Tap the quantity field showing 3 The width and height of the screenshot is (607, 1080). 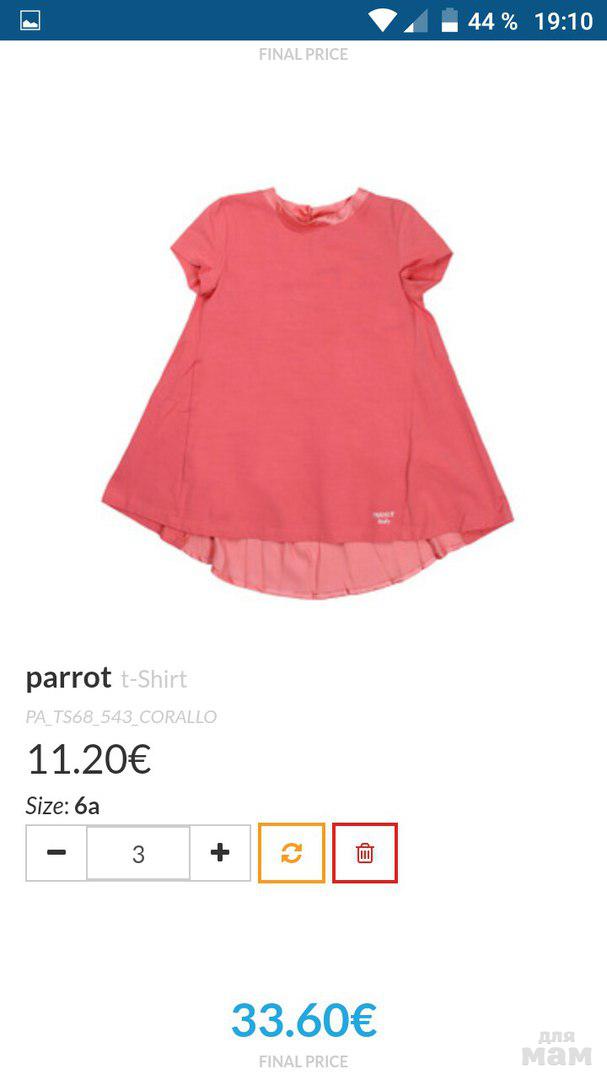click(x=138, y=853)
